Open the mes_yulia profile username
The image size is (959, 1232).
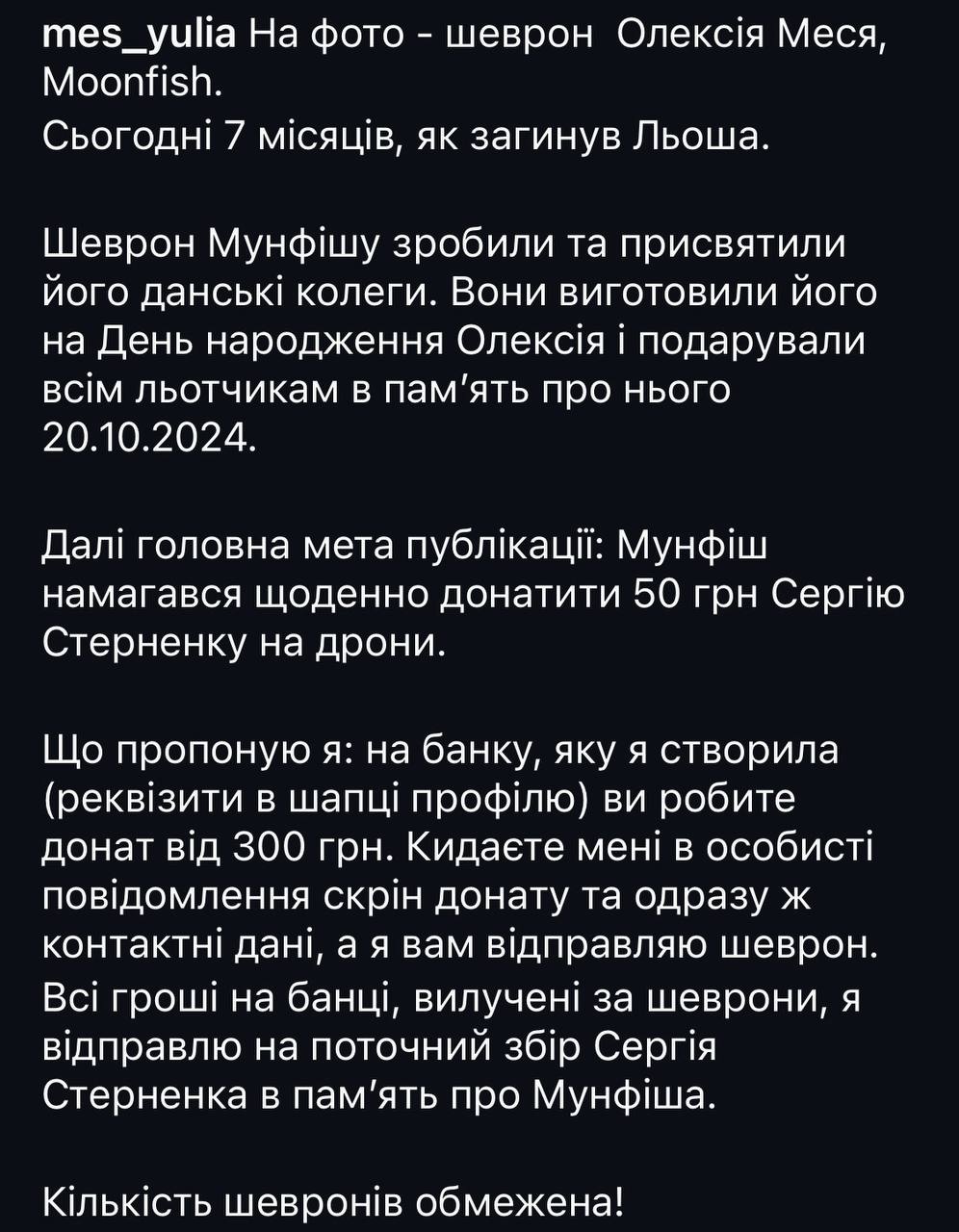click(140, 37)
